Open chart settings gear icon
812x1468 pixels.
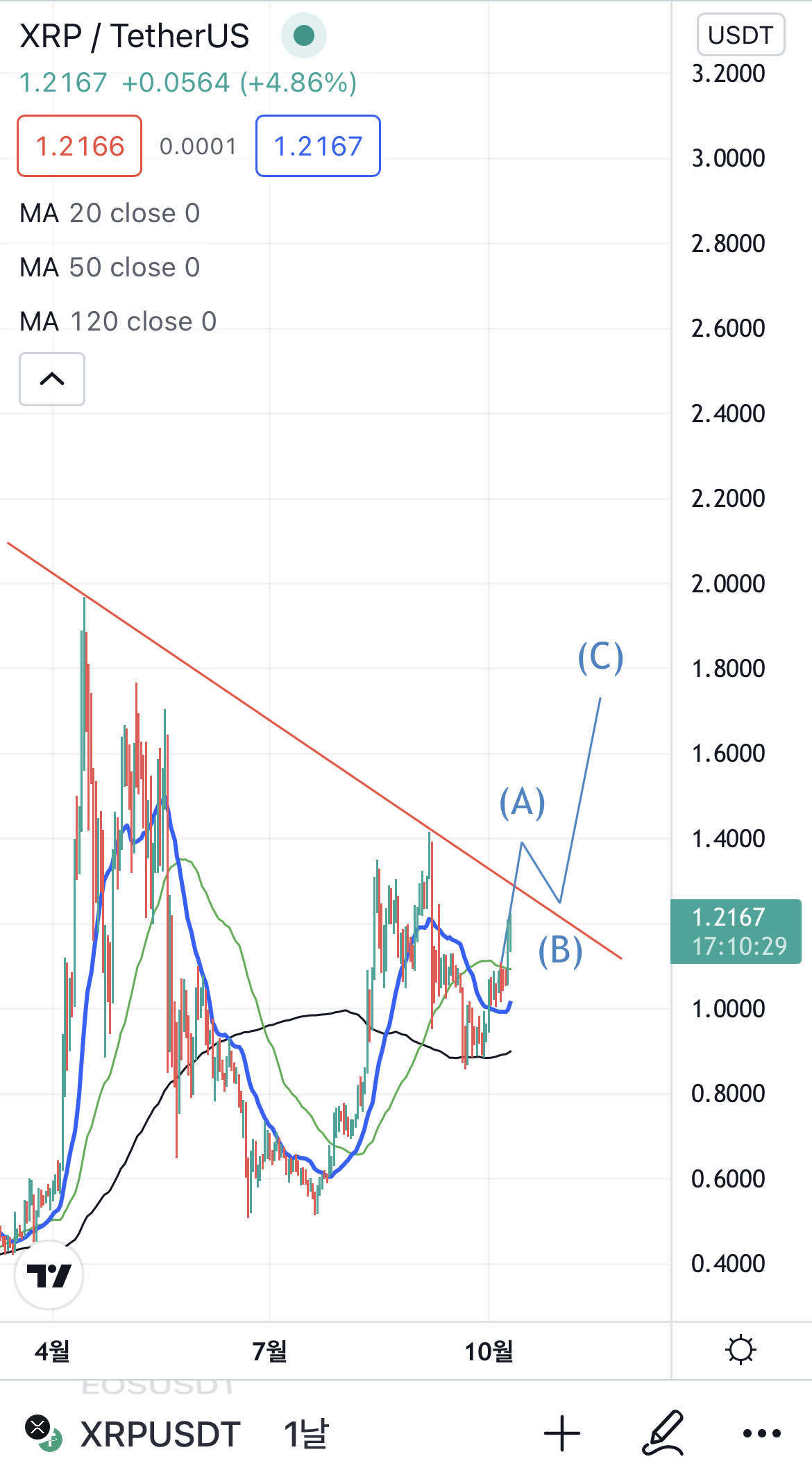[740, 1351]
